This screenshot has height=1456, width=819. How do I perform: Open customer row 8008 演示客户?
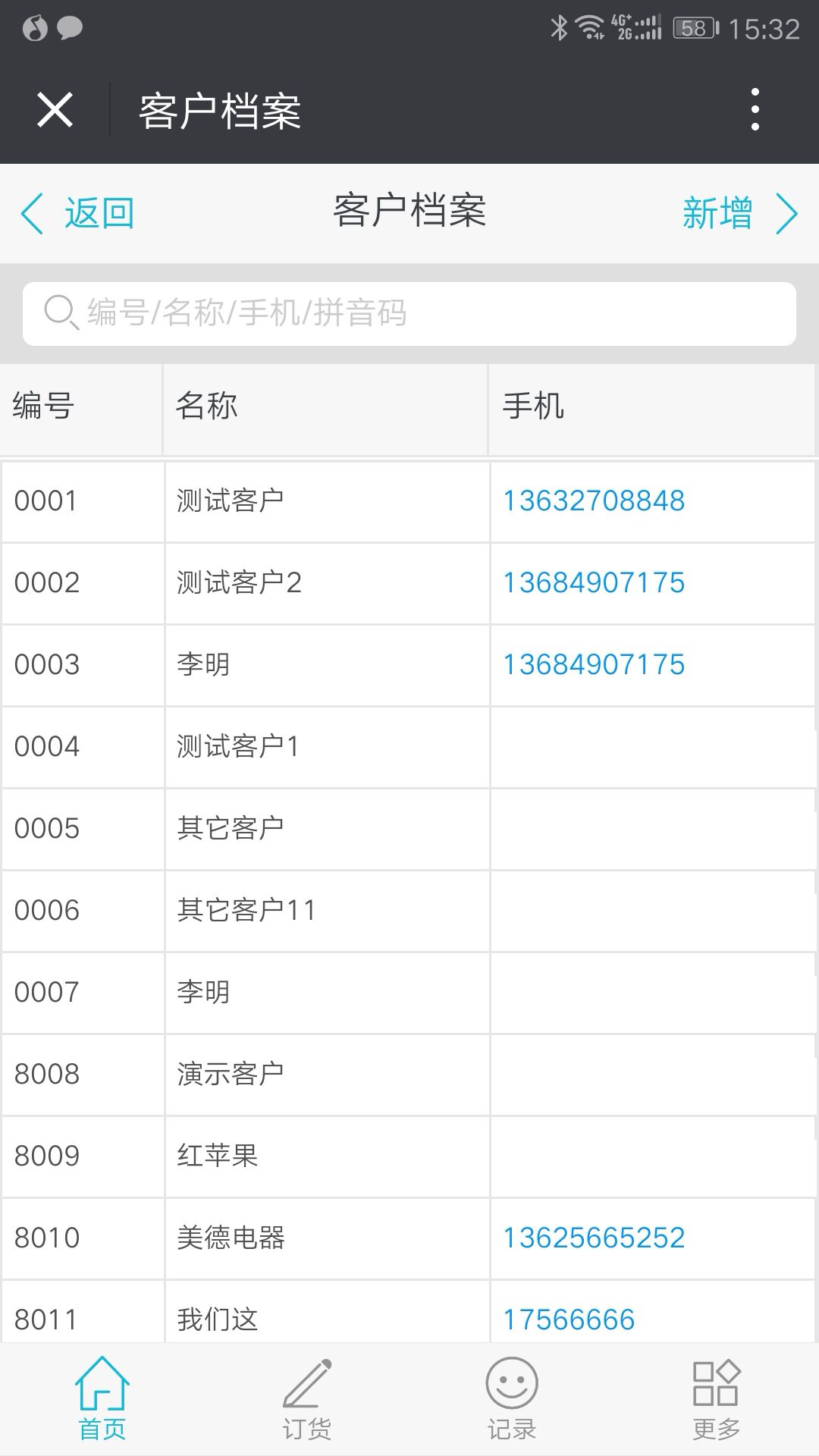click(231, 1075)
